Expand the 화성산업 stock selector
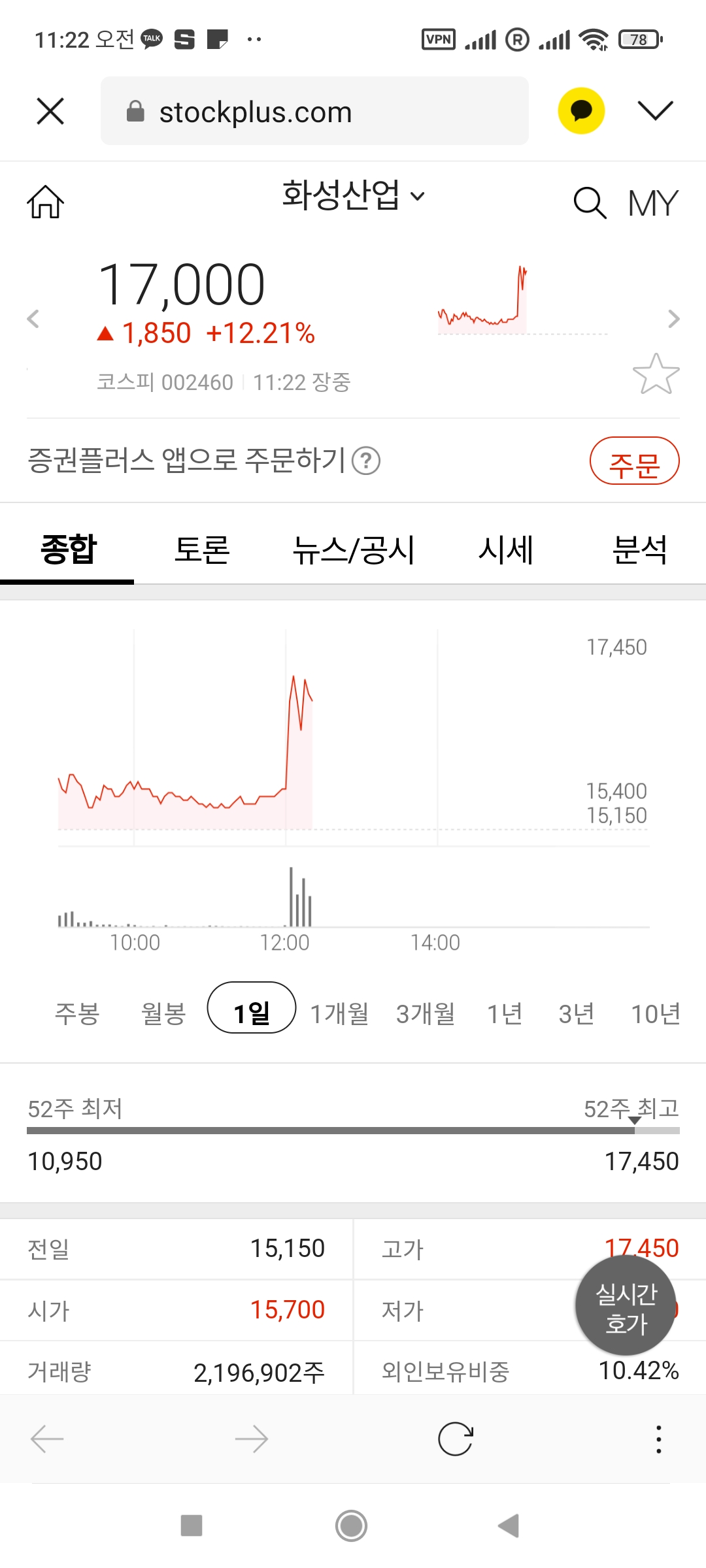Screen dimensions: 706x1568 [354, 195]
